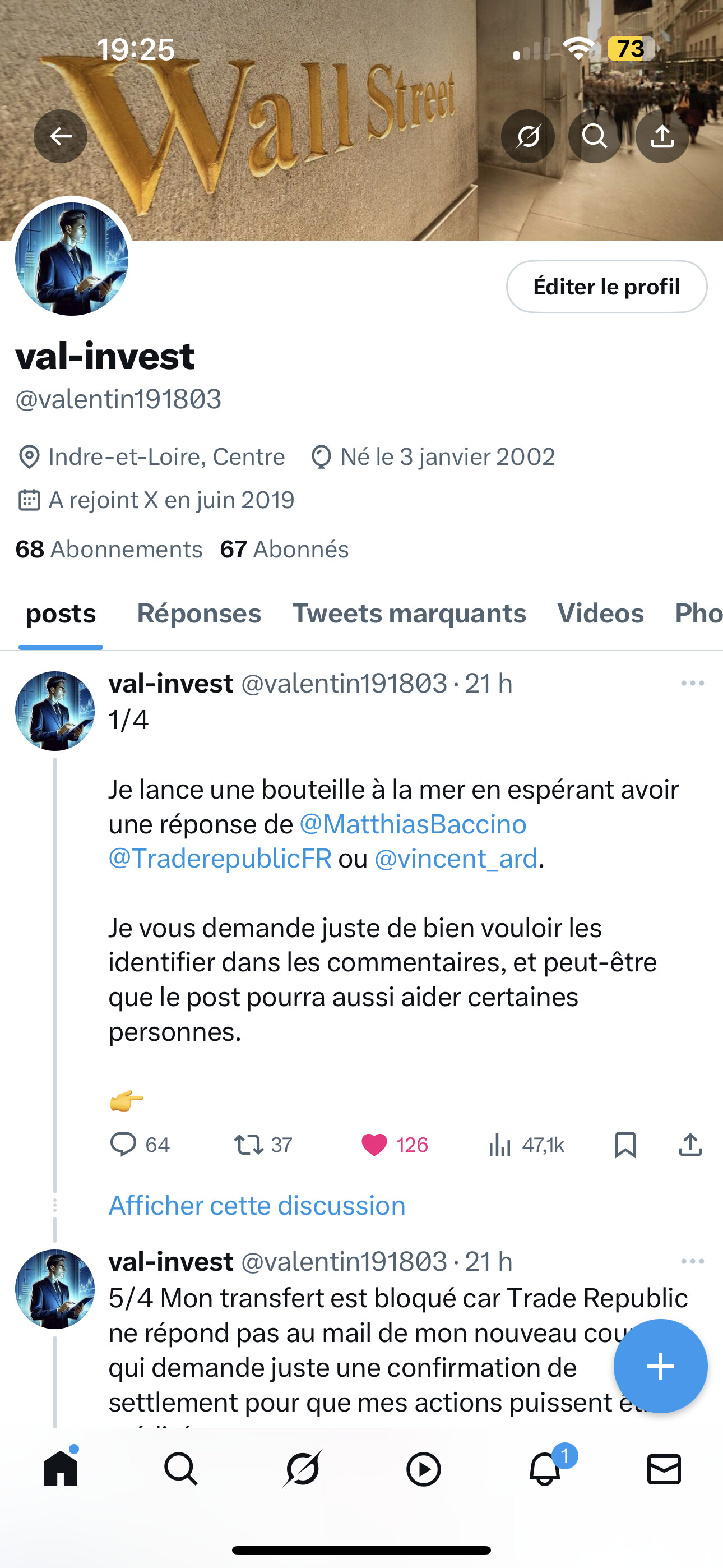Viewport: 723px width, 1568px height.
Task: Unlike the 1/4 post with 126 likes
Action: coord(395,1145)
